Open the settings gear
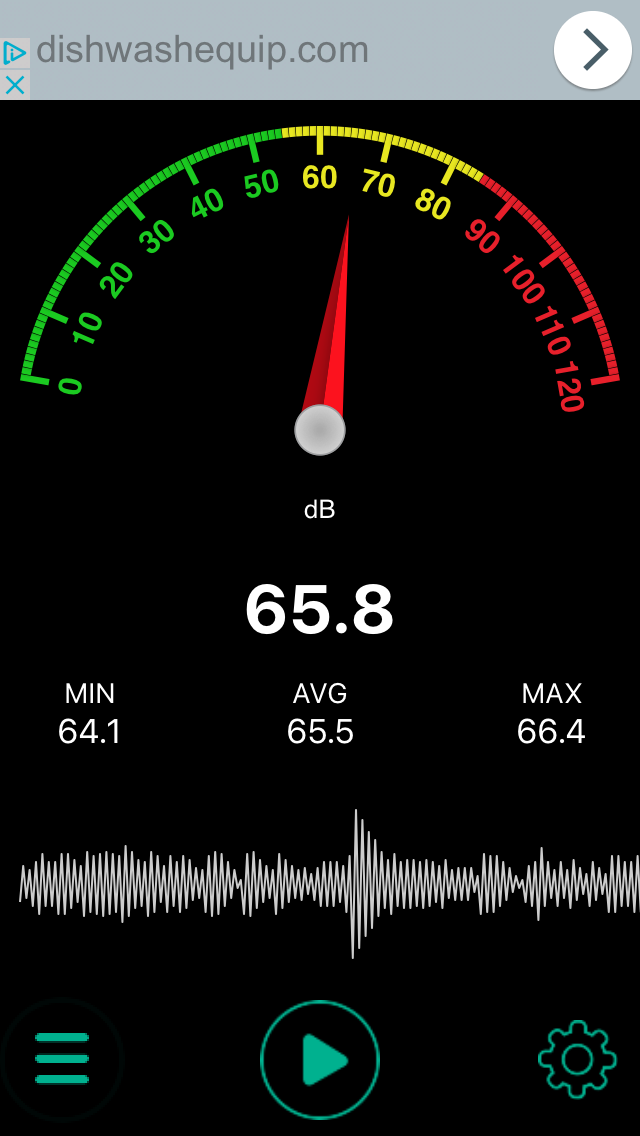 tap(577, 1059)
